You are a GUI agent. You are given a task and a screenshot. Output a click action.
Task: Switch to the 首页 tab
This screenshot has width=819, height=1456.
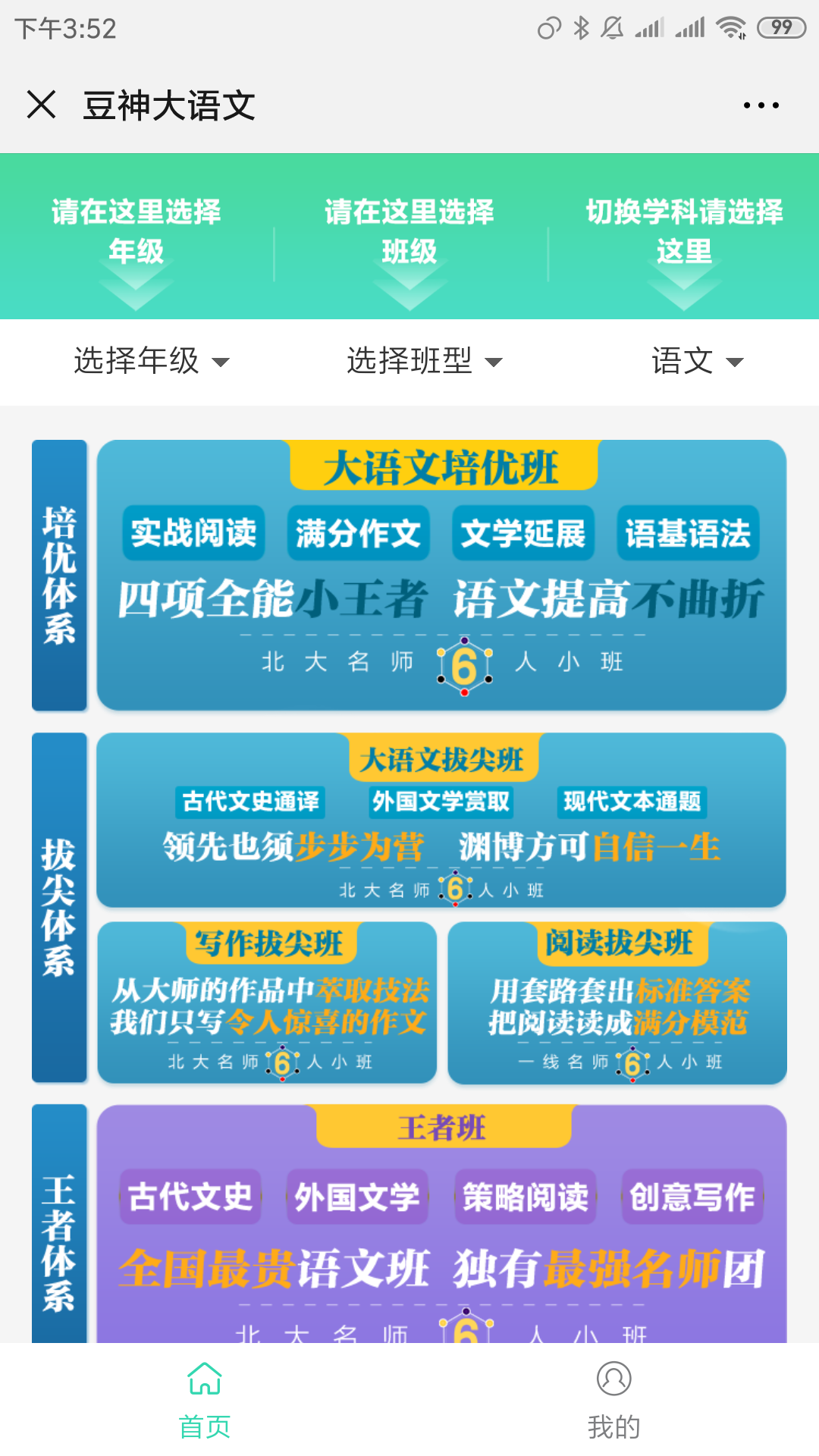[x=205, y=1398]
